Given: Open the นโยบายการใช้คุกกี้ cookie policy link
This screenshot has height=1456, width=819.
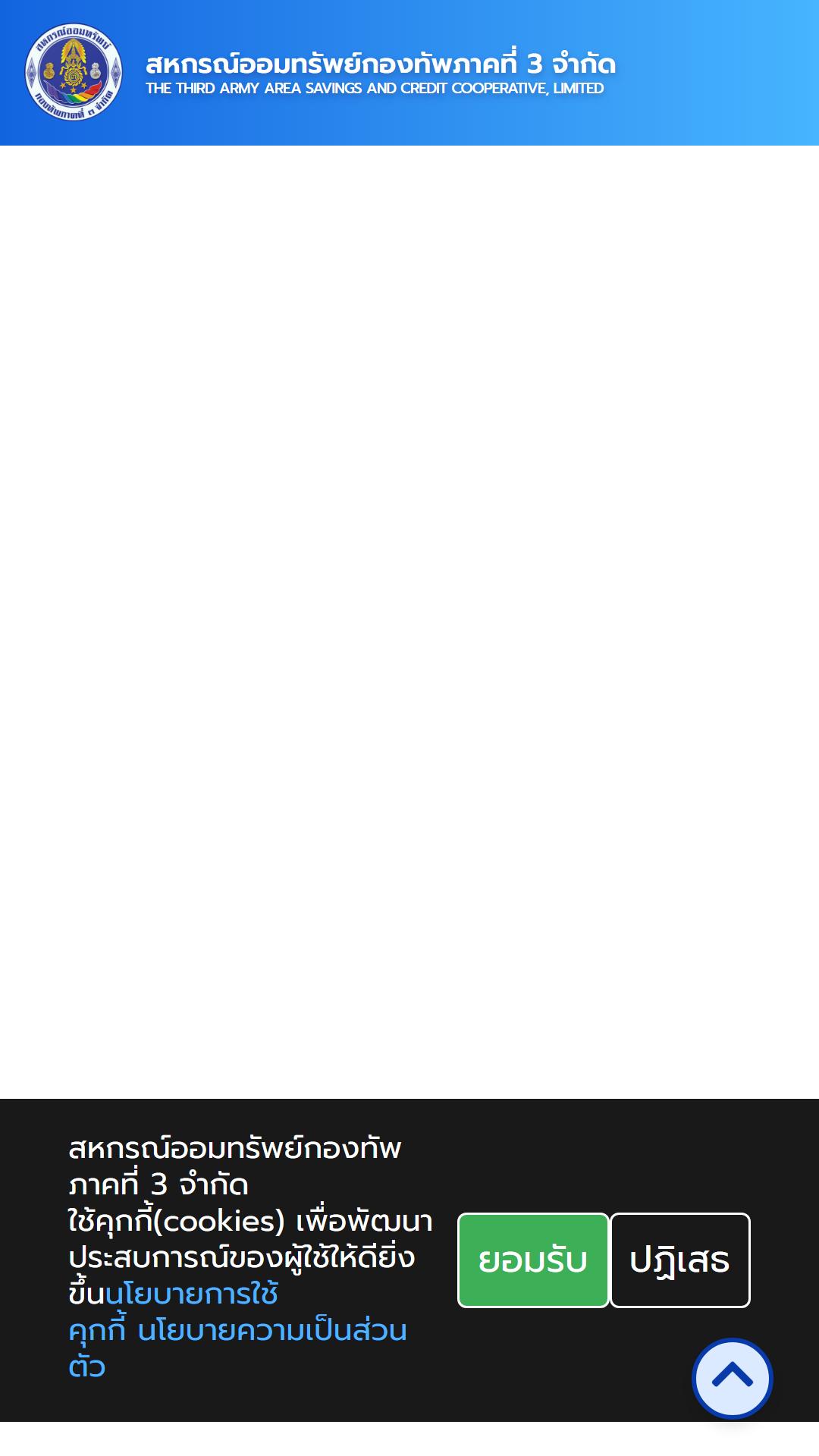Looking at the screenshot, I should point(192,1294).
